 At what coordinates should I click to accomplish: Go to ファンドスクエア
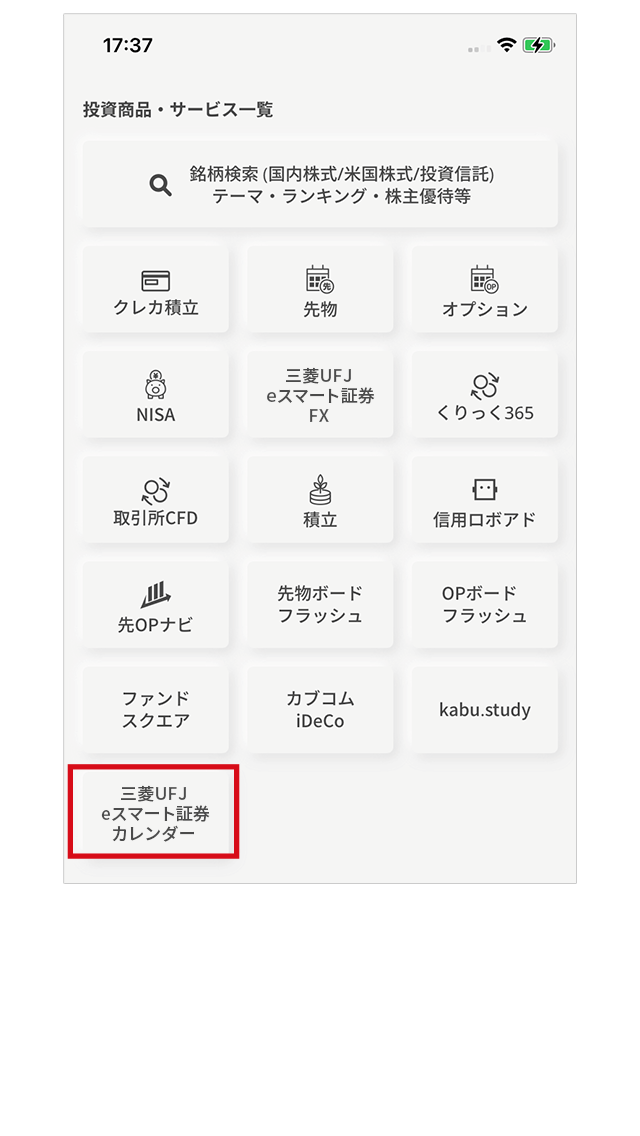[x=156, y=710]
